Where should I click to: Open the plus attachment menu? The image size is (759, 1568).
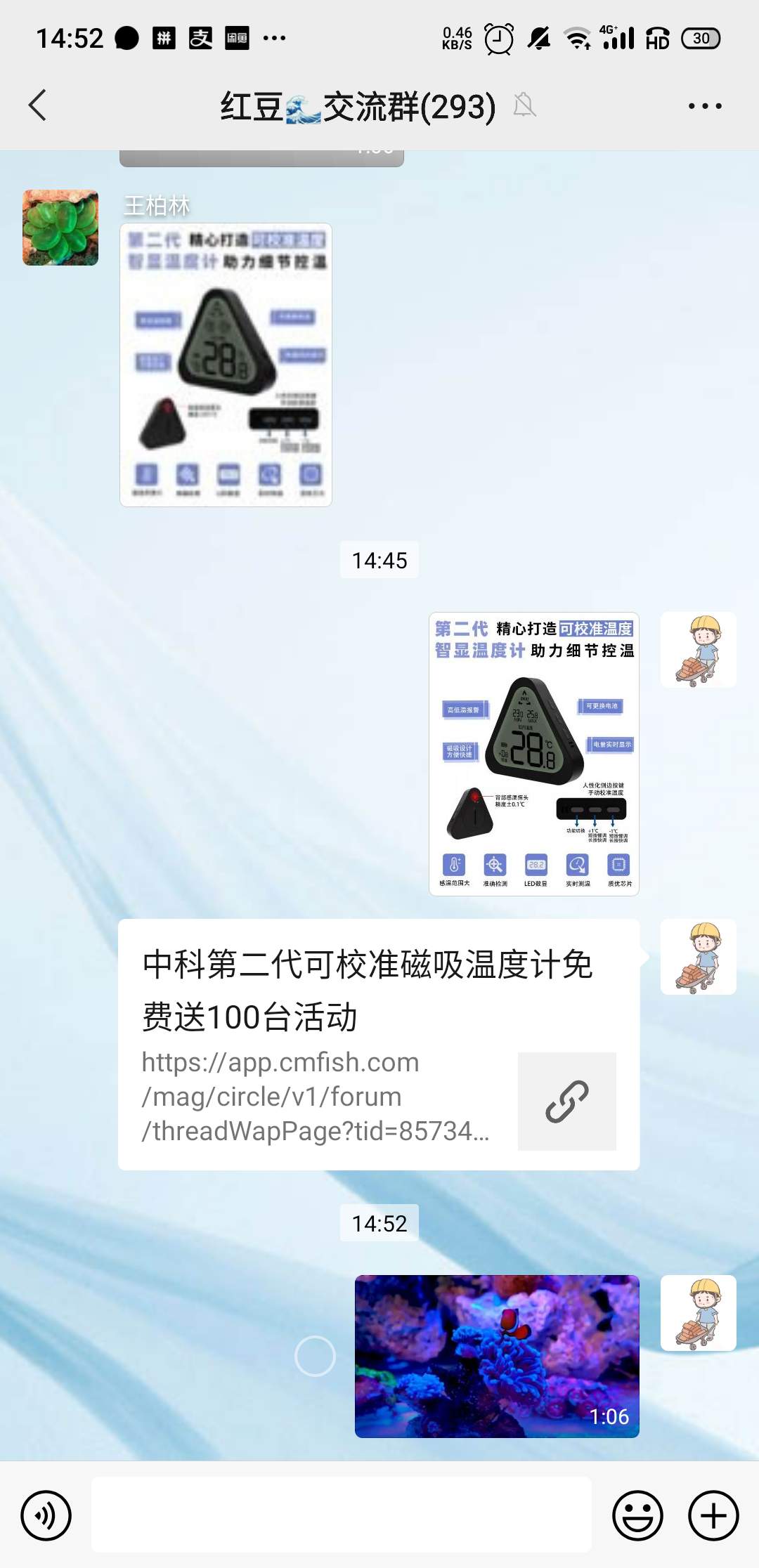pos(713,1515)
